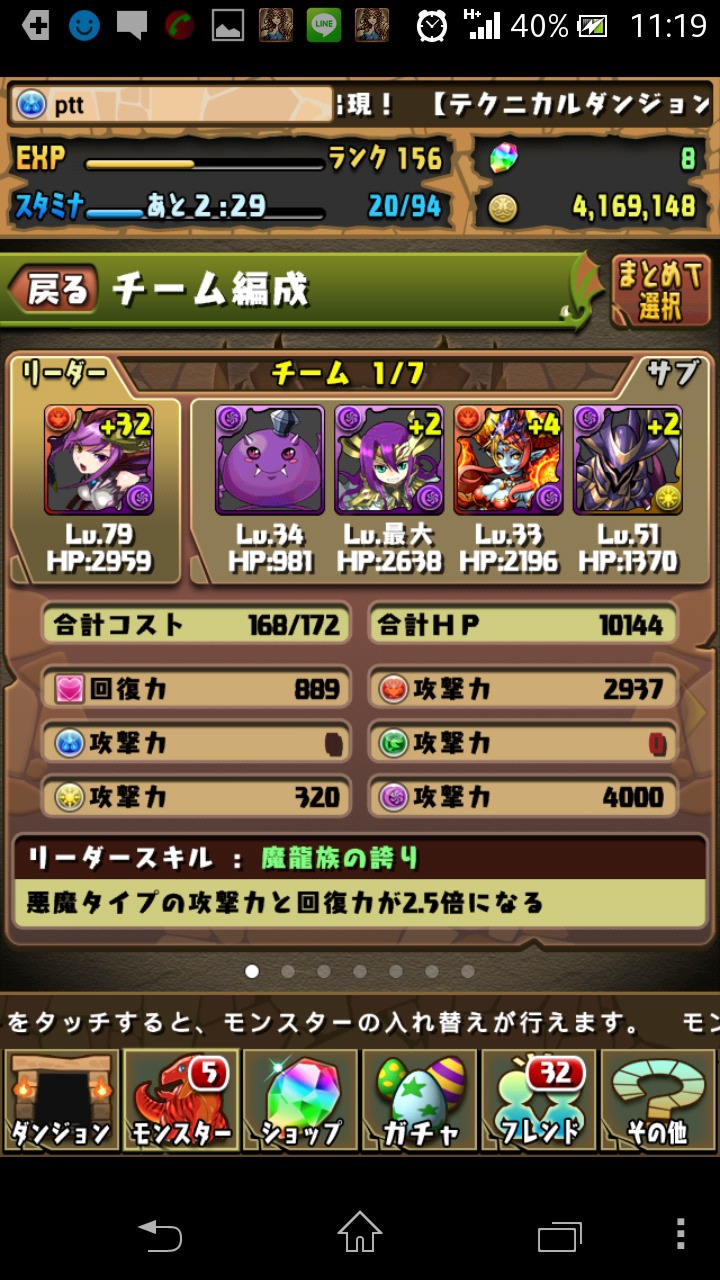Switch to the モンスター tab
The height and width of the screenshot is (1280, 720).
click(x=180, y=1100)
